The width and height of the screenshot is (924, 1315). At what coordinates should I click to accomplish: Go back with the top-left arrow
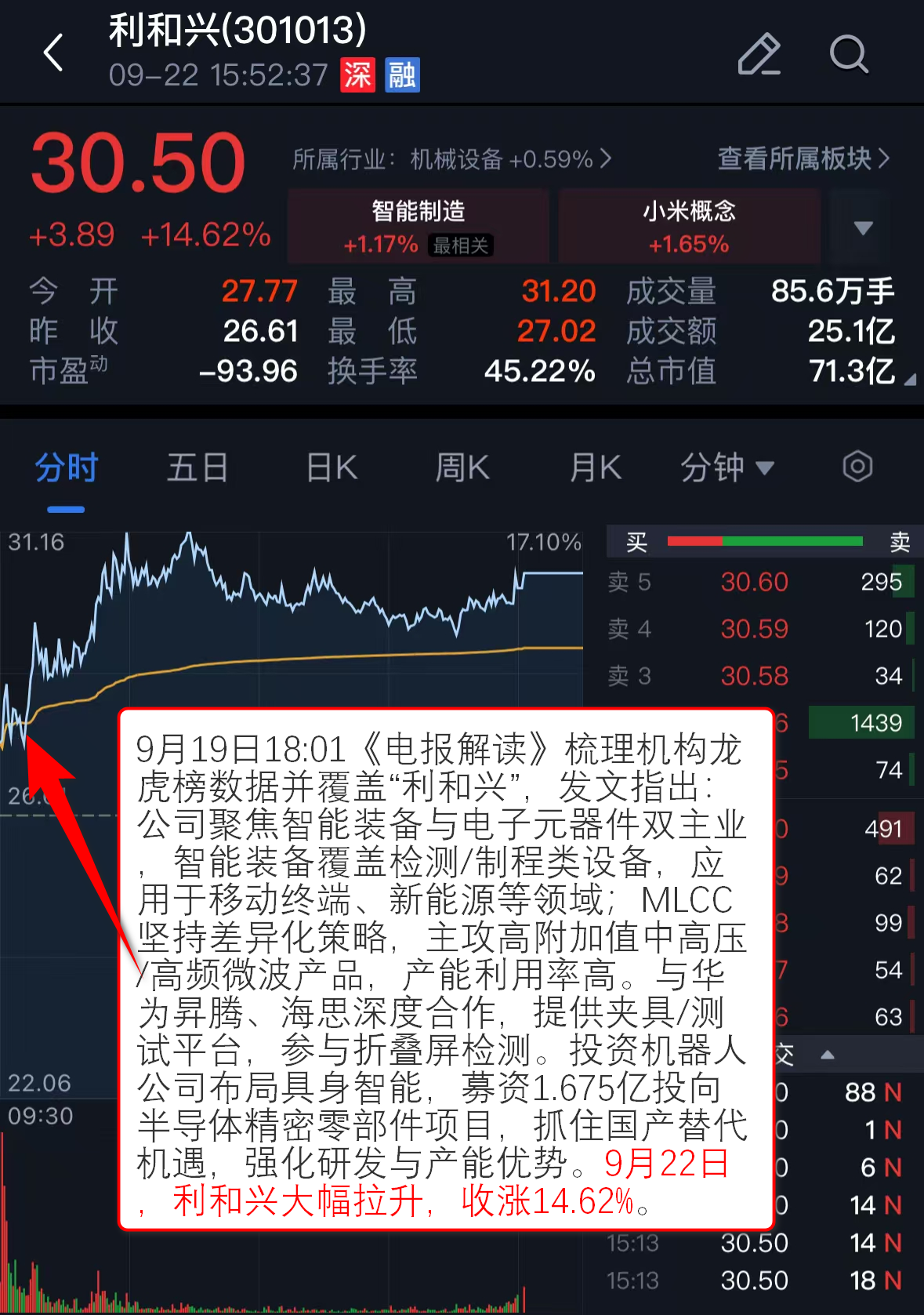tap(53, 53)
